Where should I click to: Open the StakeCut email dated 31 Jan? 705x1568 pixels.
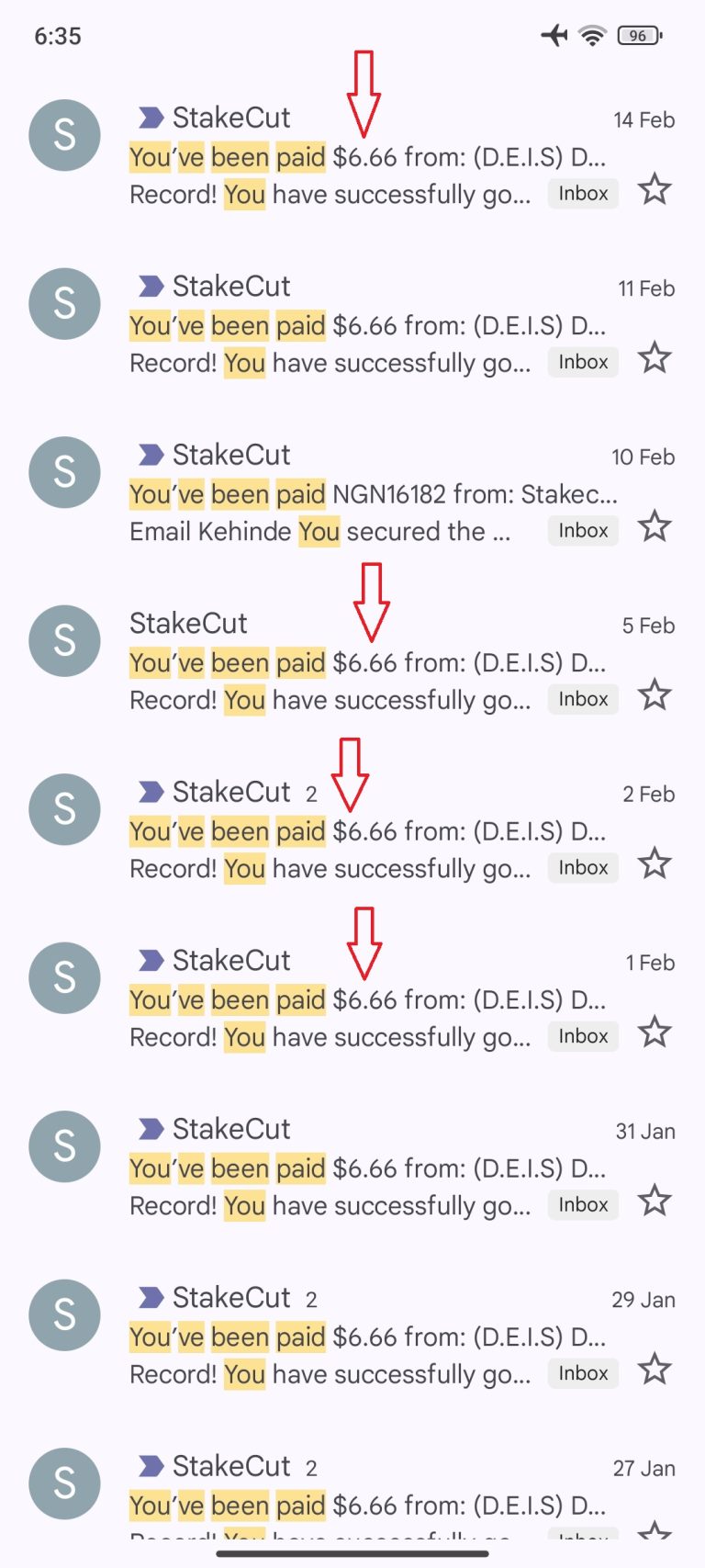352,1168
